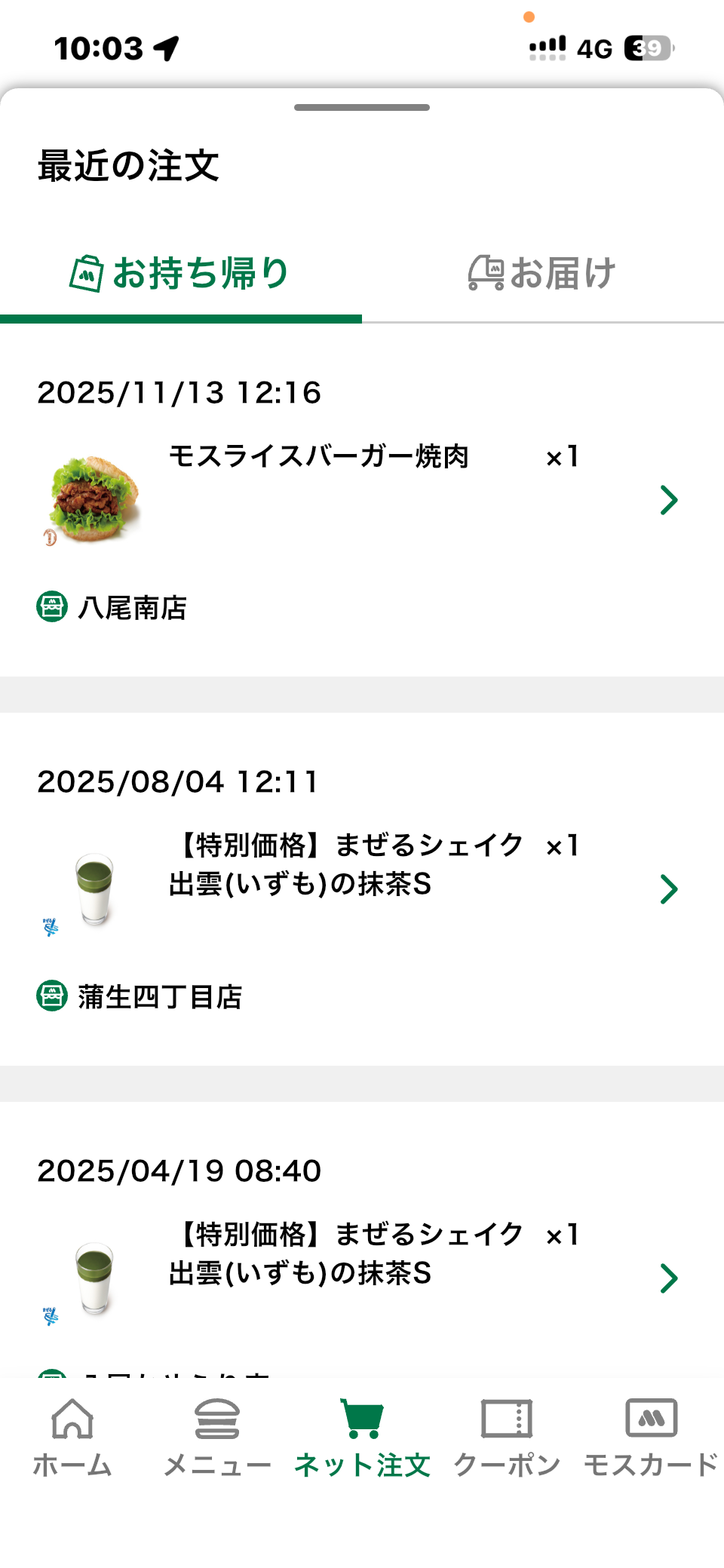This screenshot has height=1568, width=724.
Task: Tap the sheet grabber handle at top
Action: coord(362,107)
